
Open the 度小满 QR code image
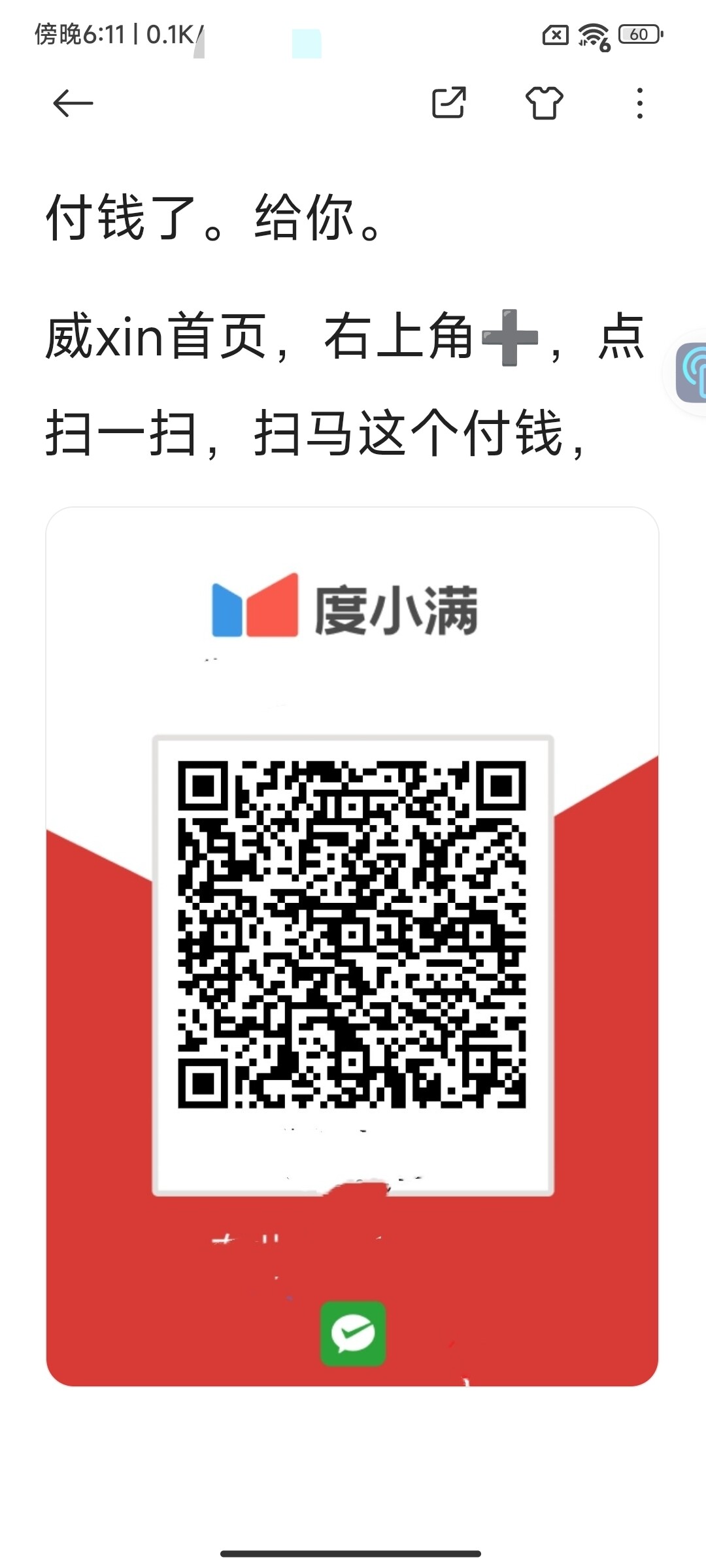point(352,947)
